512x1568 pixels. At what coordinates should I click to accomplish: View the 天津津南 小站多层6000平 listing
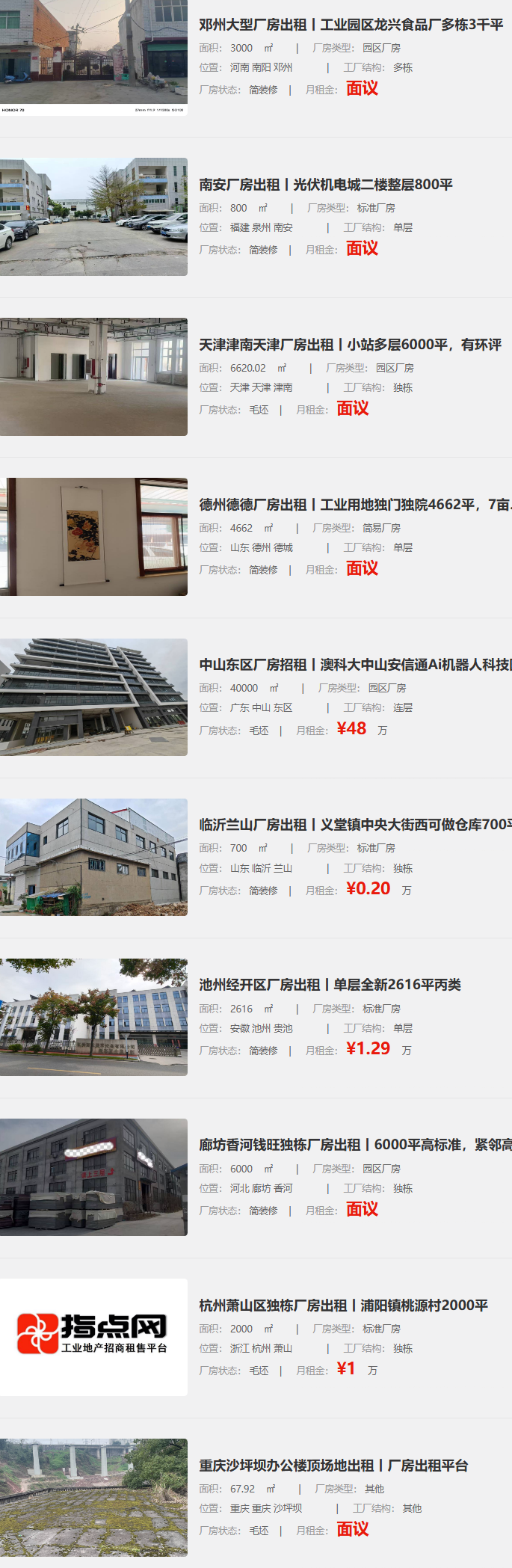click(x=350, y=345)
